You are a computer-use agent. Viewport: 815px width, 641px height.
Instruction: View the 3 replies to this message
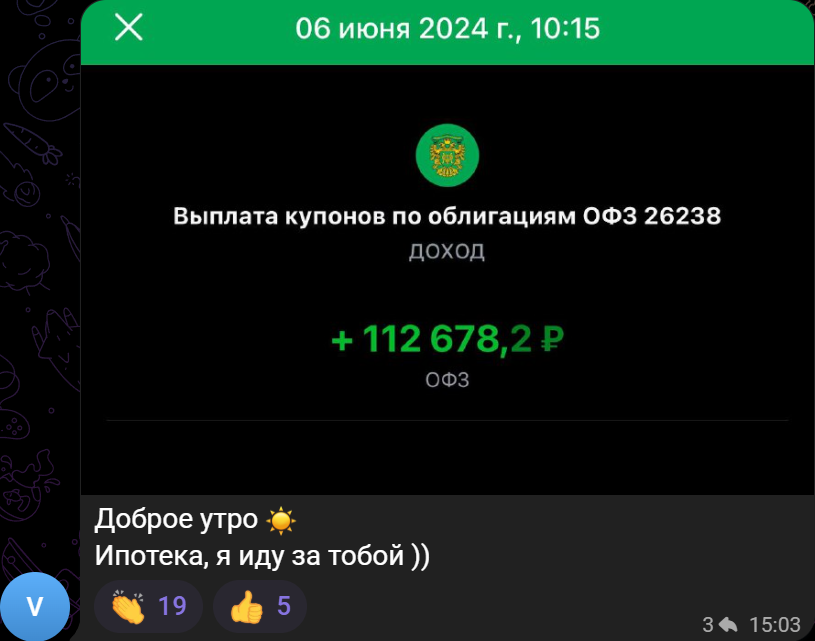point(719,624)
